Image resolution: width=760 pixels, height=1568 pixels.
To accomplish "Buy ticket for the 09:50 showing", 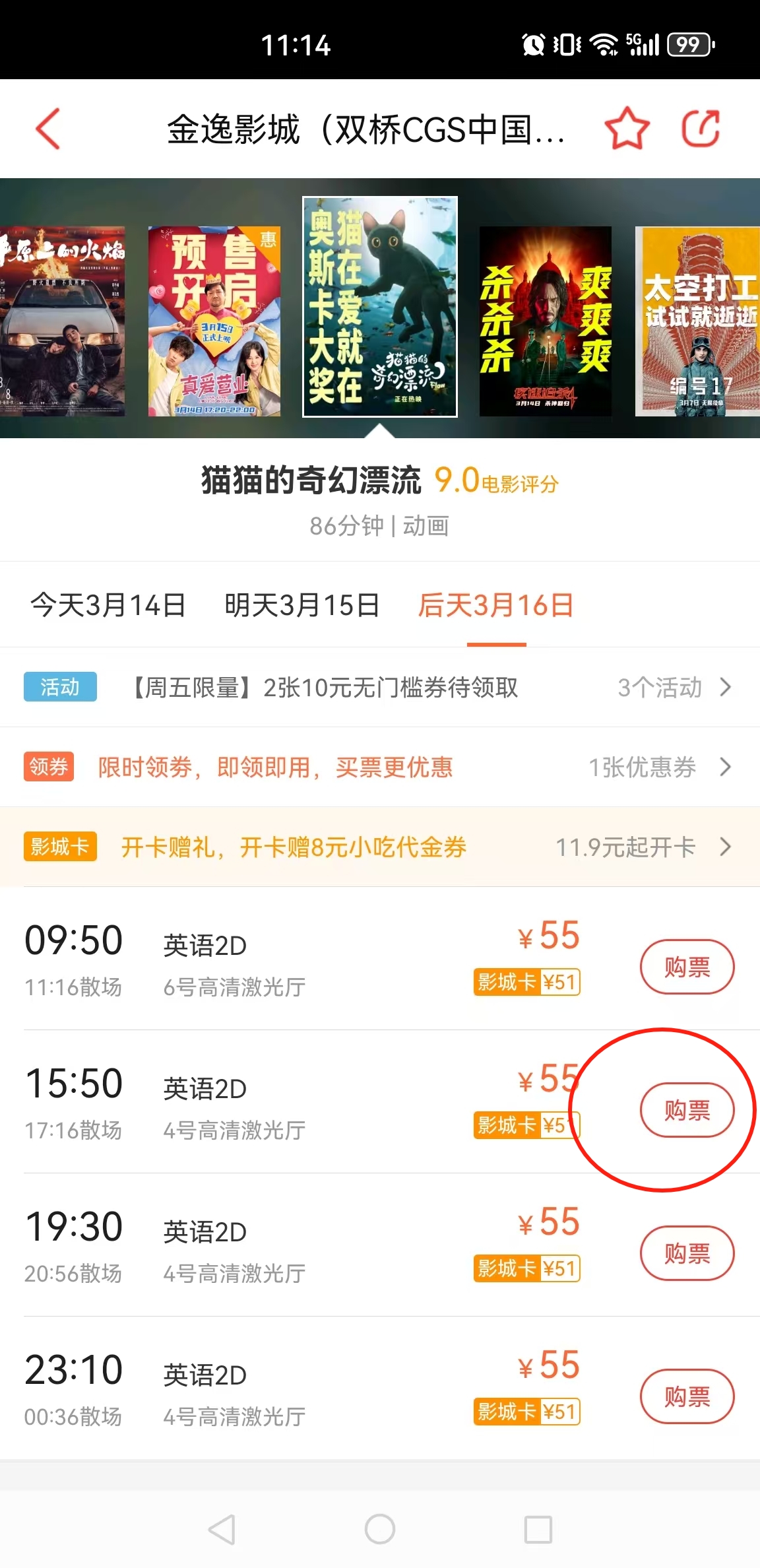I will (x=687, y=967).
